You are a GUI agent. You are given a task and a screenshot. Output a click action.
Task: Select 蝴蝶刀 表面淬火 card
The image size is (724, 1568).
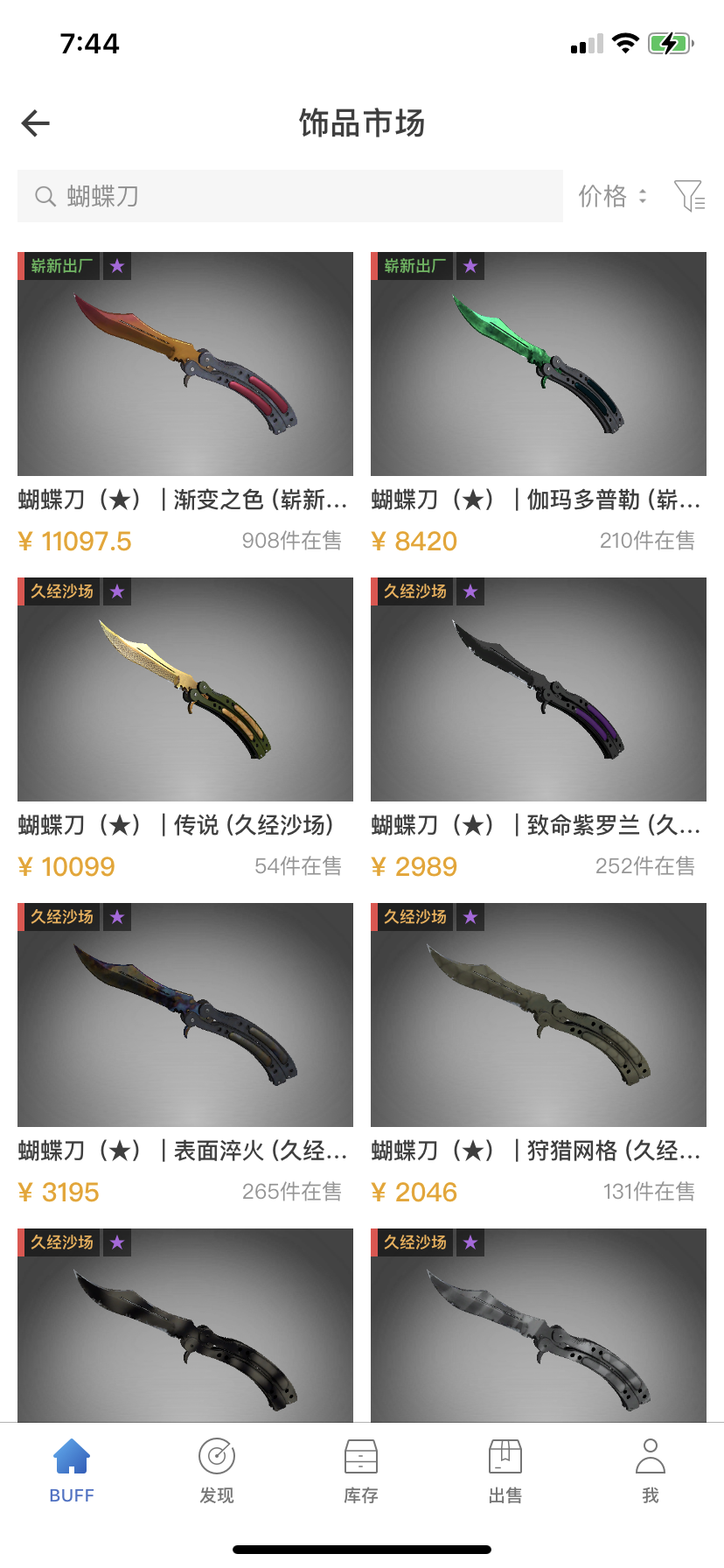185,1015
